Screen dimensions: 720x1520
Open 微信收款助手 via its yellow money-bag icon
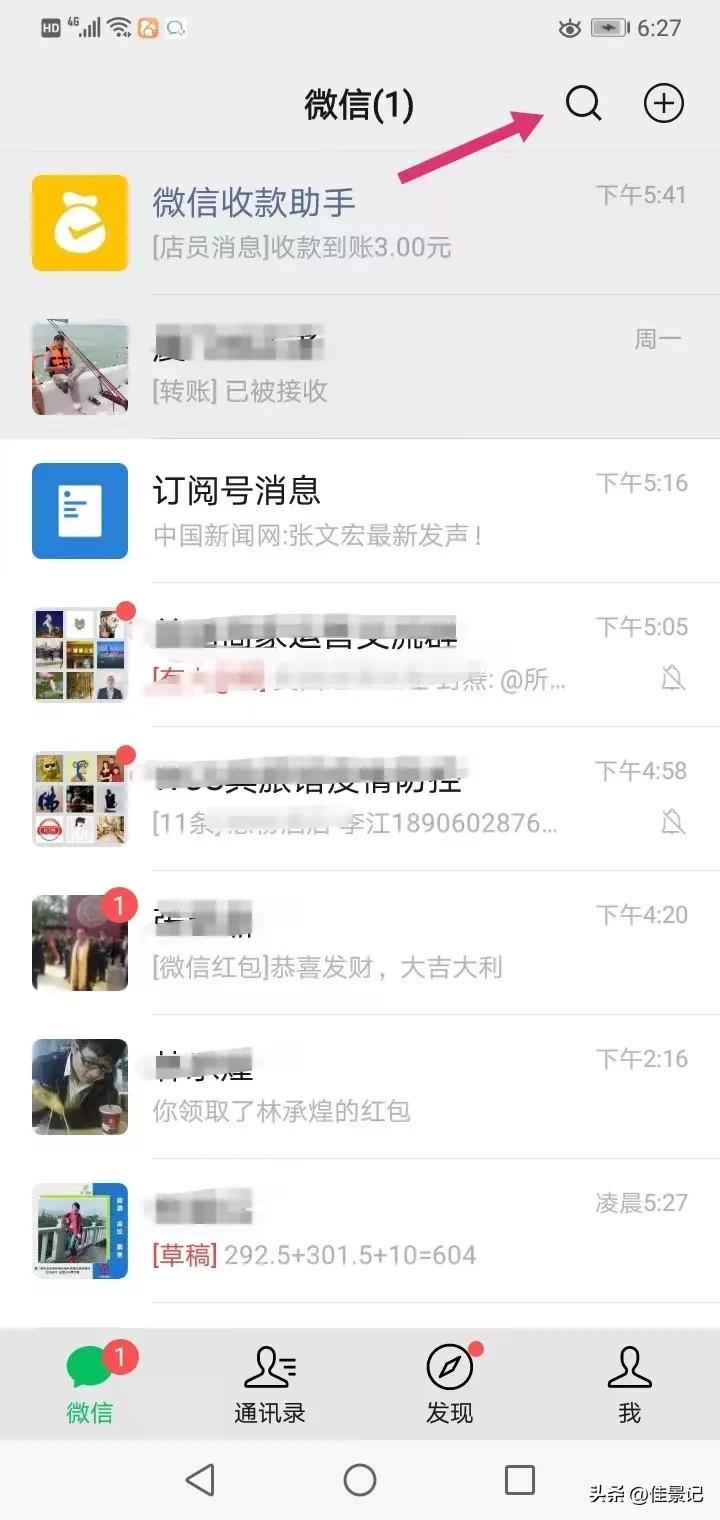click(x=80, y=222)
